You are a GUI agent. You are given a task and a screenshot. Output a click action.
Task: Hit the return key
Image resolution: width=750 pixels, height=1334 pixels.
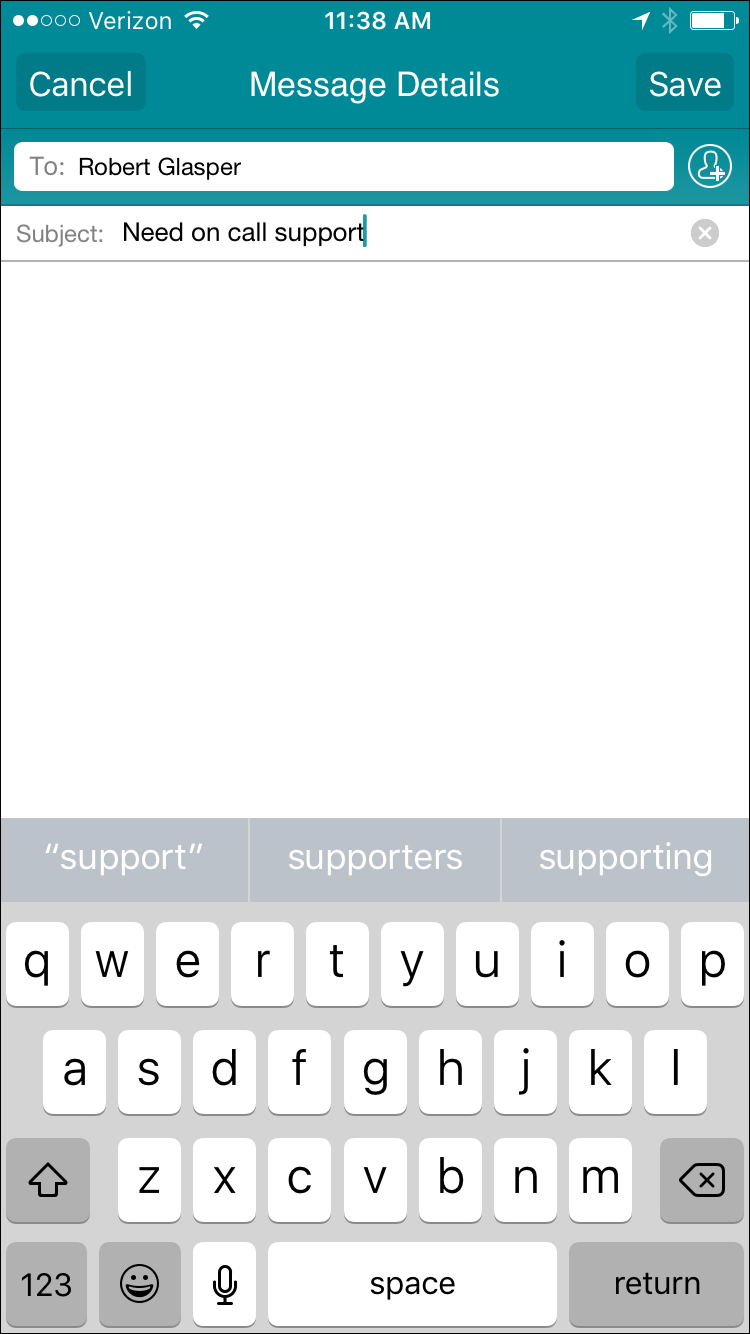click(x=657, y=1283)
